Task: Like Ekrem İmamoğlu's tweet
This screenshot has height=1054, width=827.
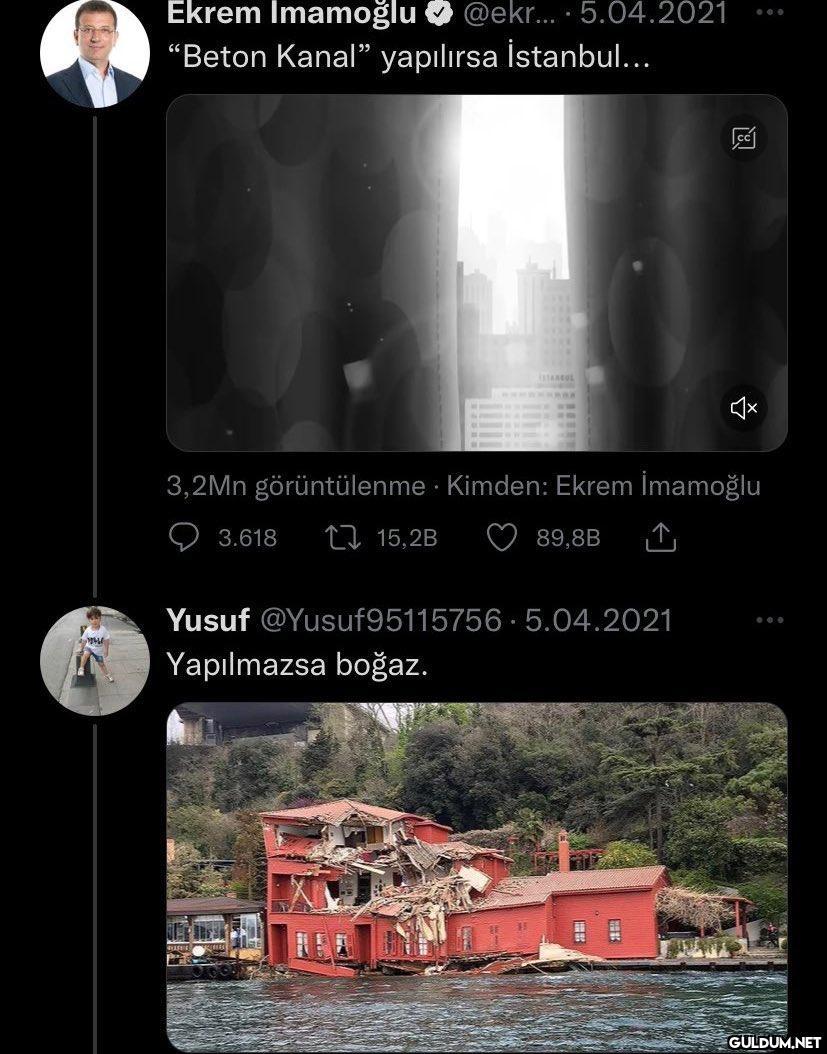Action: pyautogui.click(x=501, y=538)
